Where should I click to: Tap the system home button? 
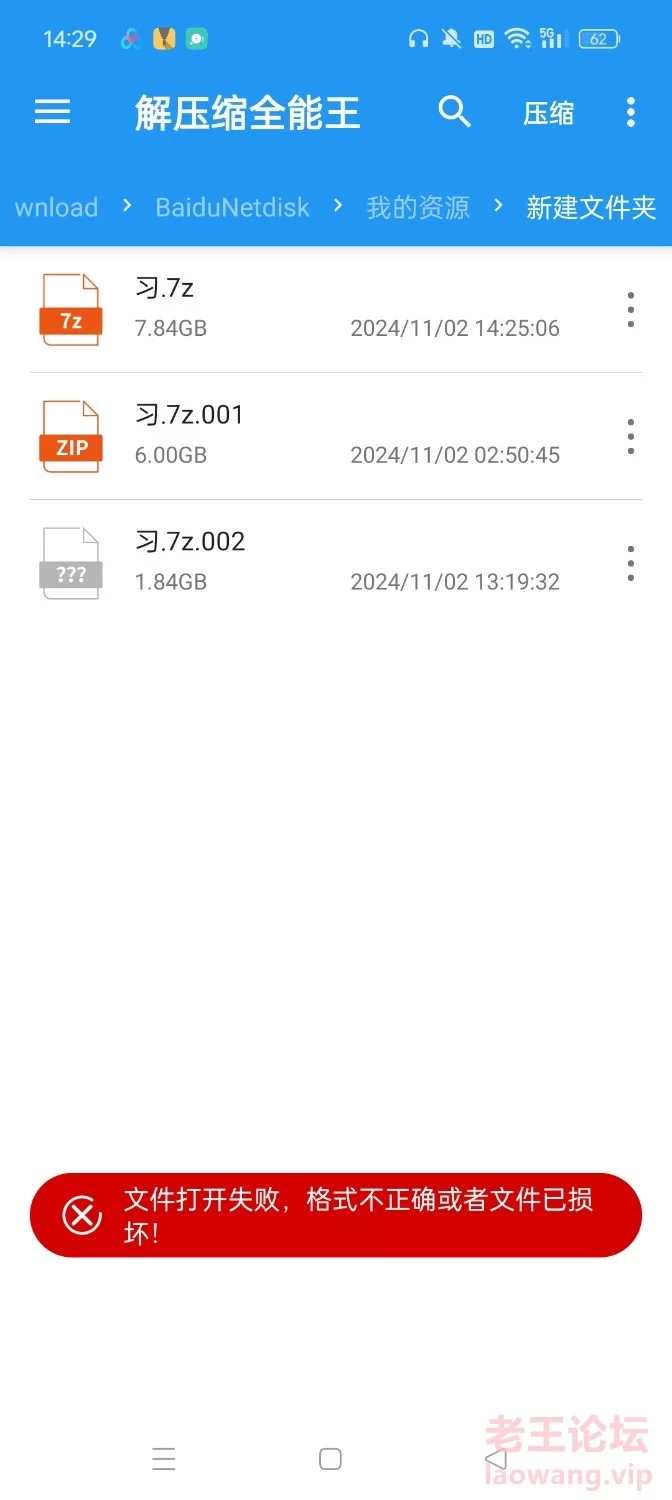tap(330, 1459)
